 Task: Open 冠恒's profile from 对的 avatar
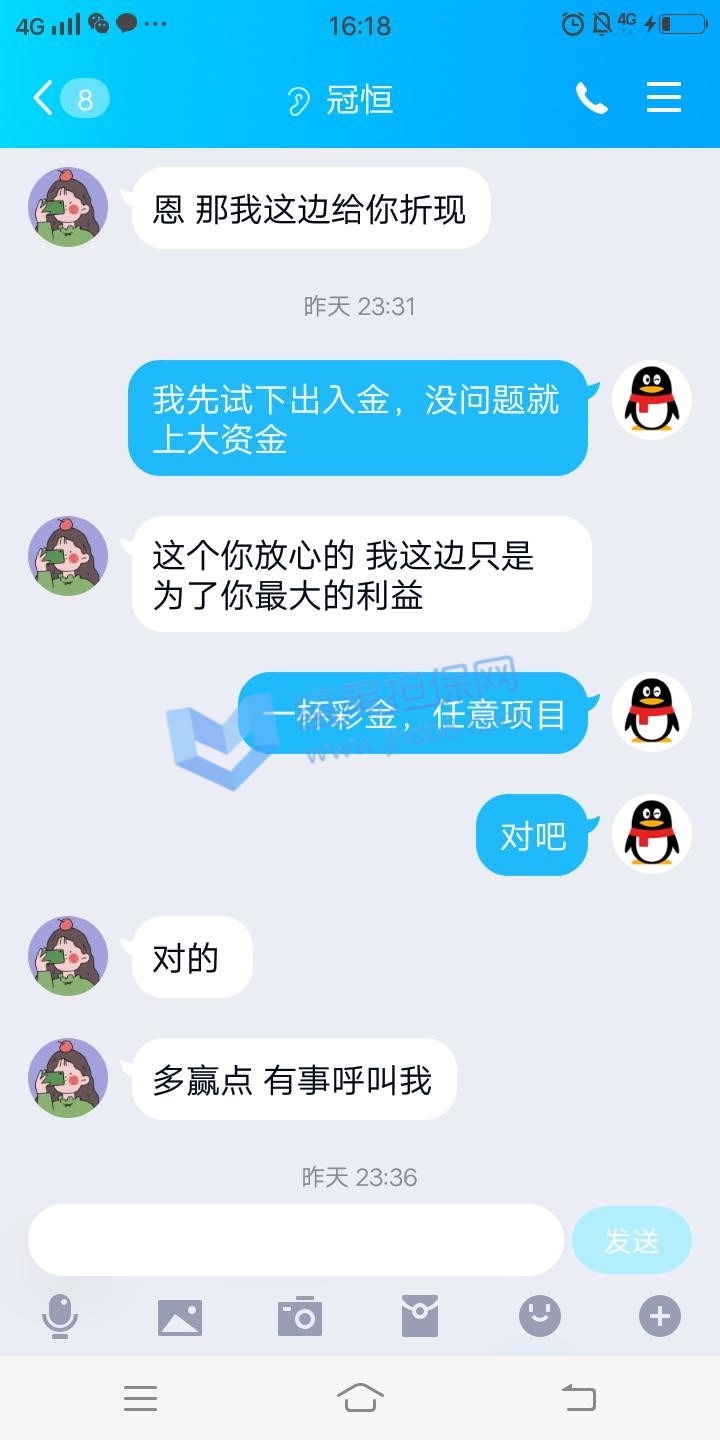68,956
